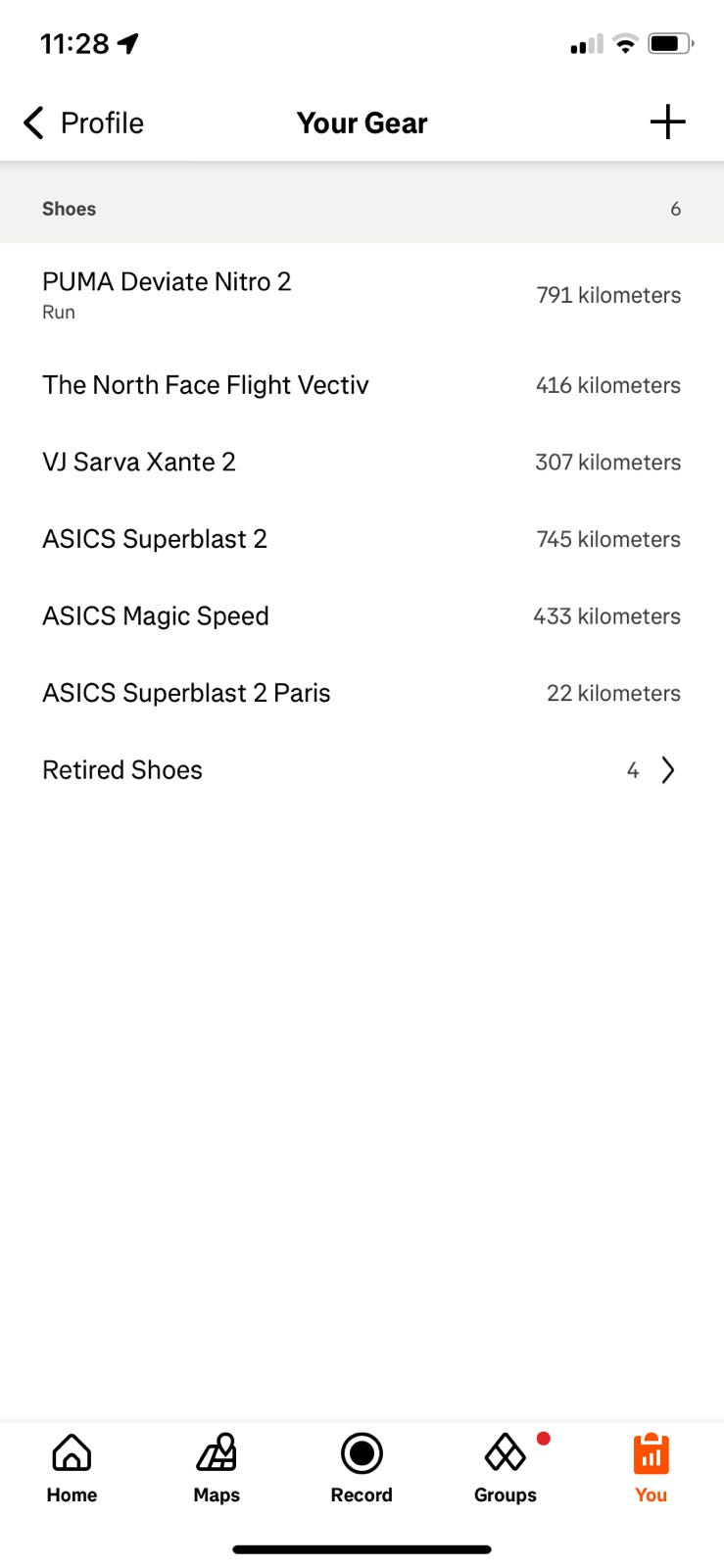Open PUMA Deviate Nitro 2 shoe details
The height and width of the screenshot is (1568, 724).
point(362,295)
